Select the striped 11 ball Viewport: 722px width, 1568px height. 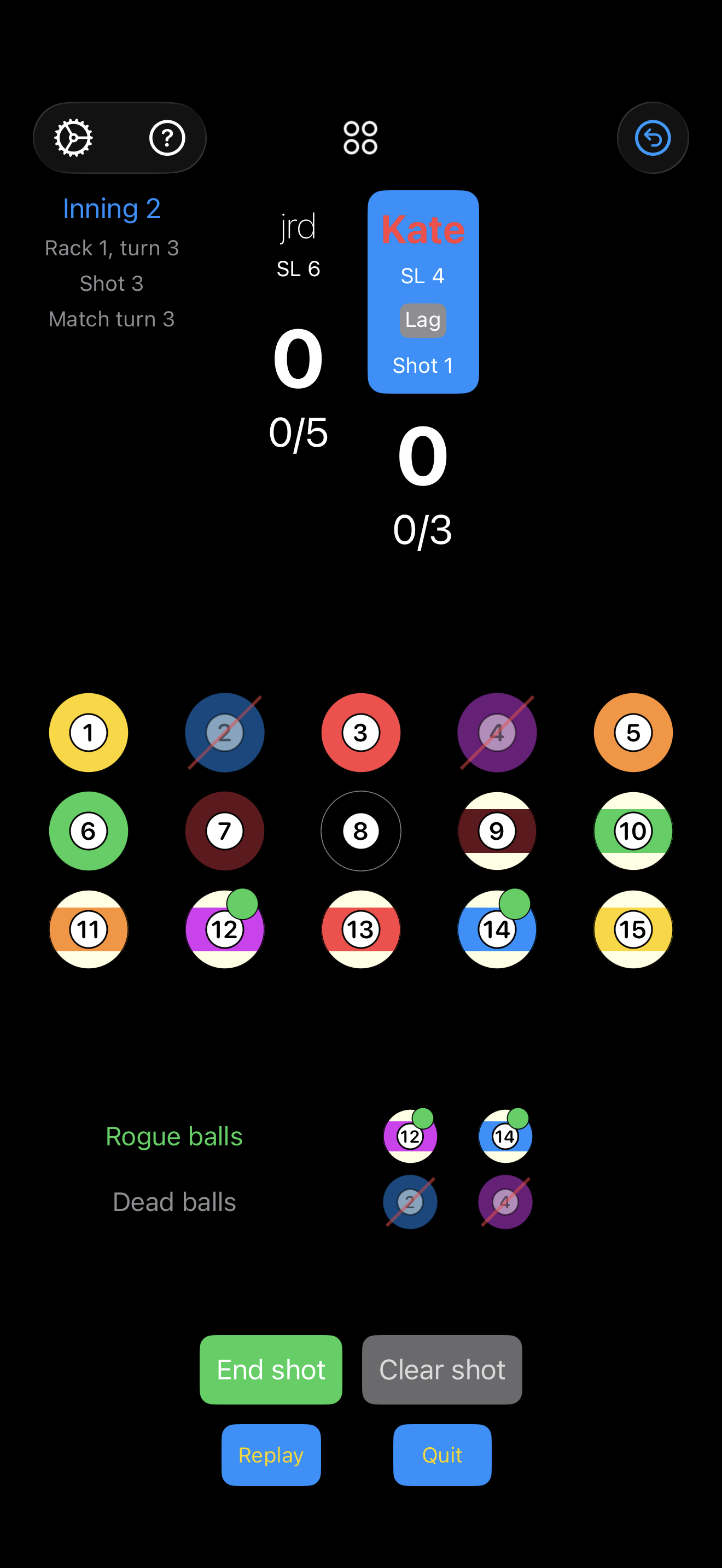89,929
